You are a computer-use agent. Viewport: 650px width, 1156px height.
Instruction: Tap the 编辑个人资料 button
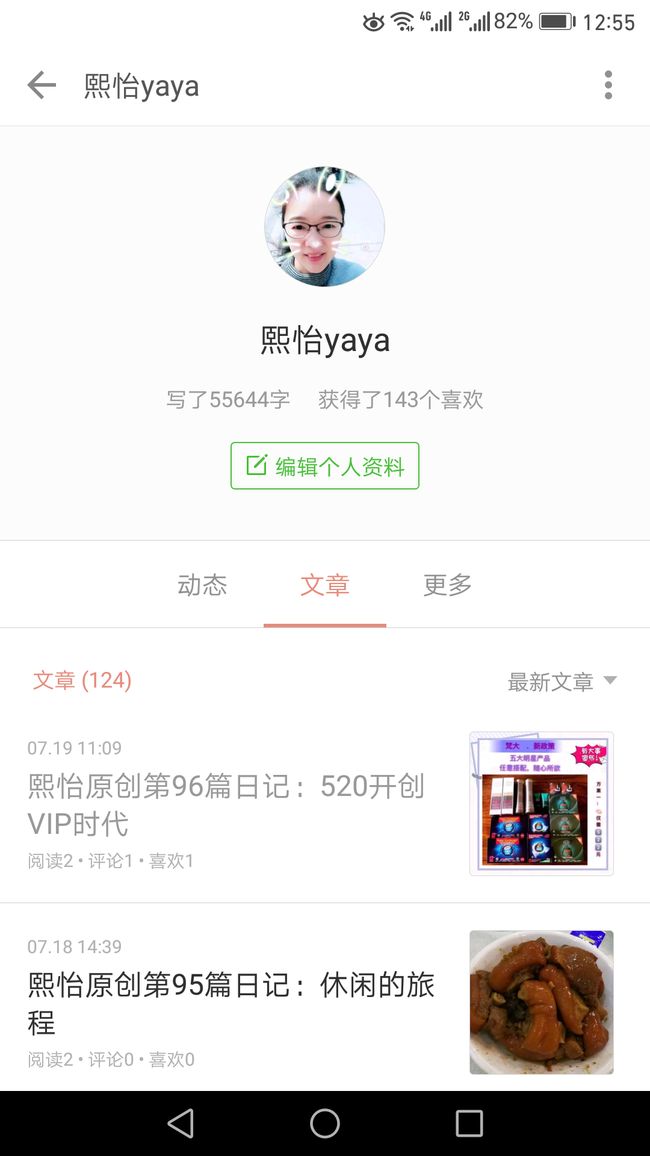pos(325,466)
